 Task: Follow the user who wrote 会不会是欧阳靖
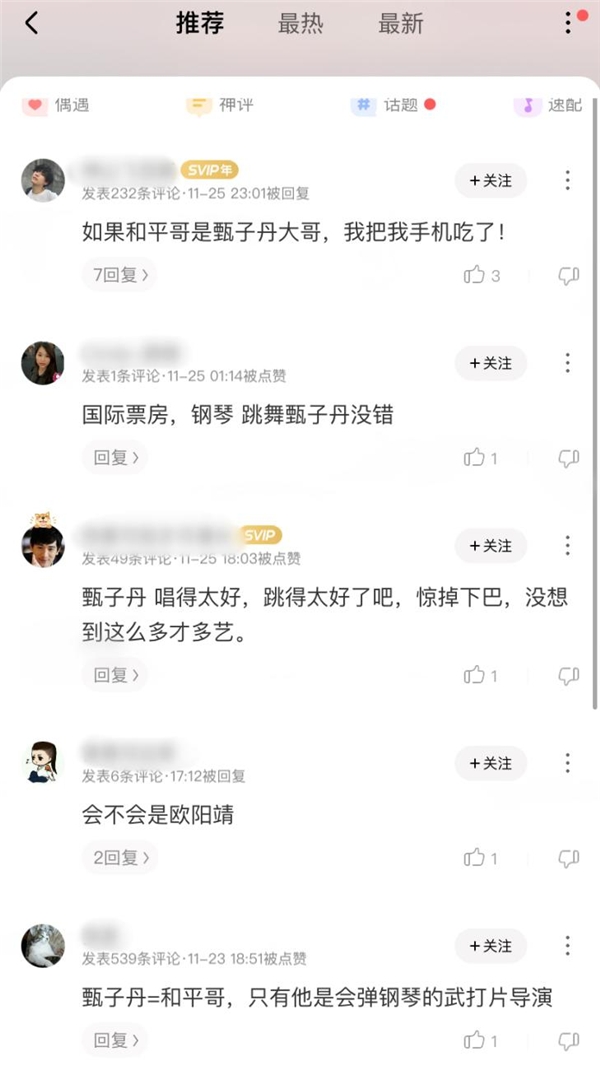pyautogui.click(x=490, y=764)
